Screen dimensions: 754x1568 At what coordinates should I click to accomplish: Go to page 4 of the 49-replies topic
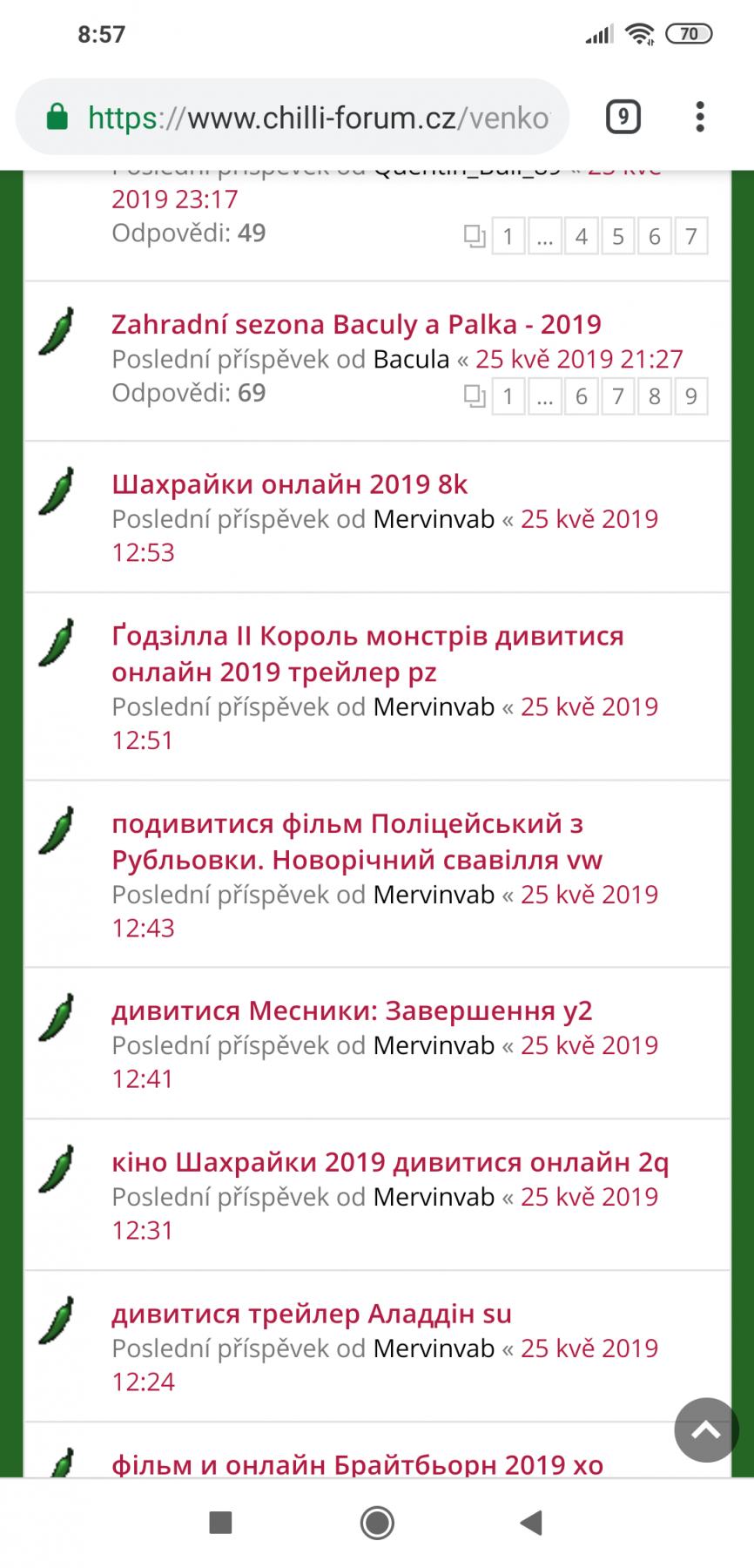(x=581, y=237)
